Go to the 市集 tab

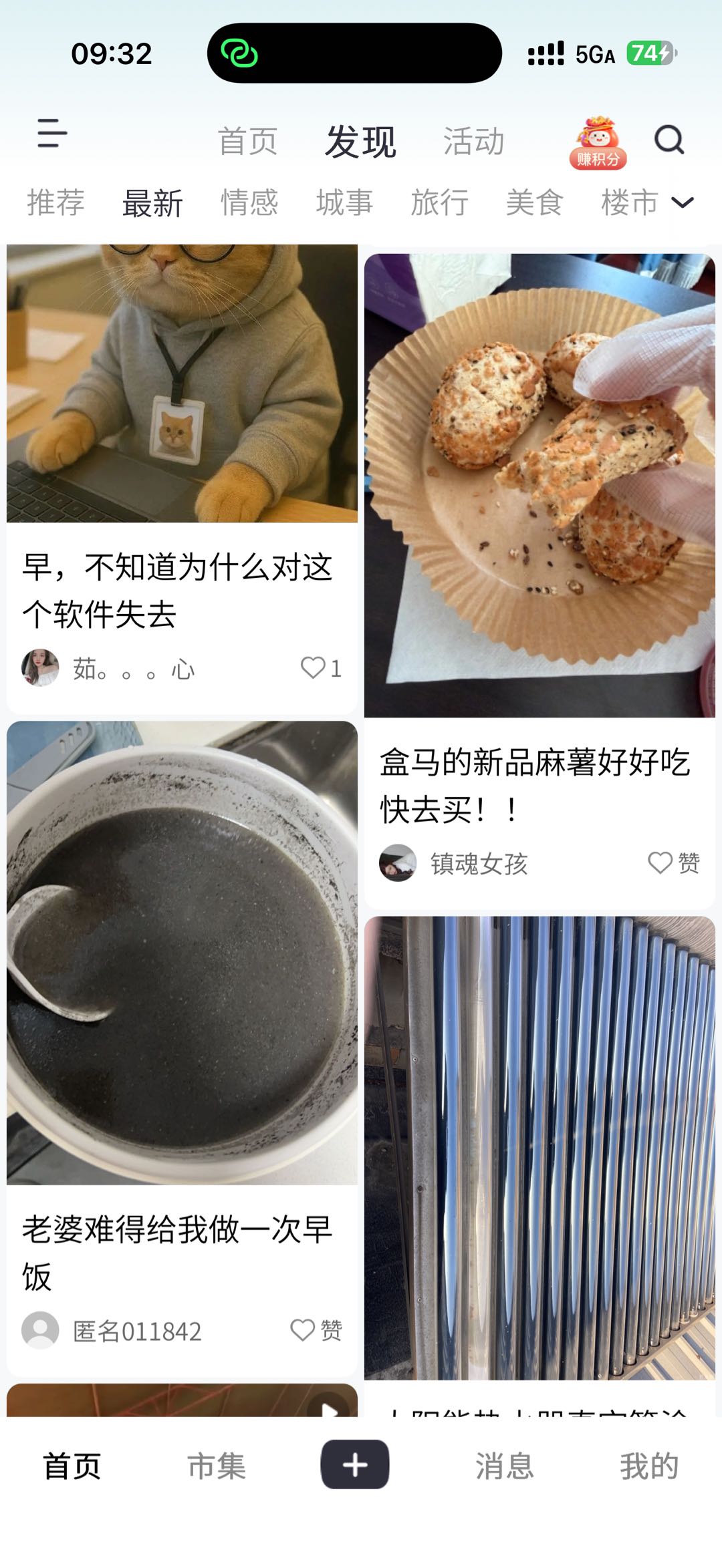click(x=216, y=1466)
